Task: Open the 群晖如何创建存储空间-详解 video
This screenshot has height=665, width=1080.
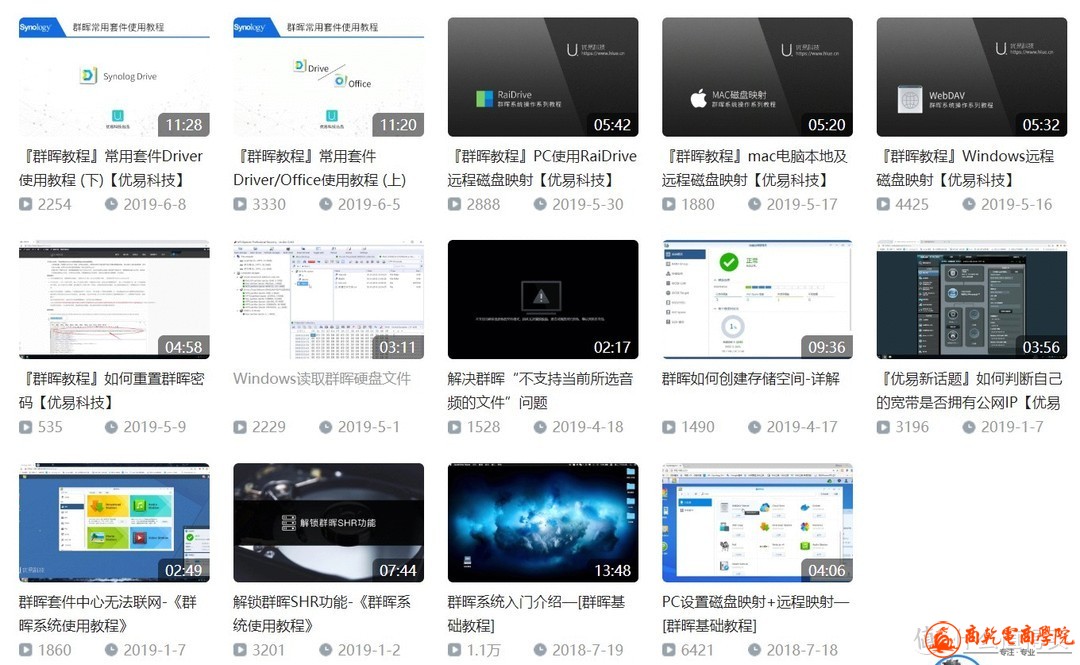Action: tap(757, 299)
